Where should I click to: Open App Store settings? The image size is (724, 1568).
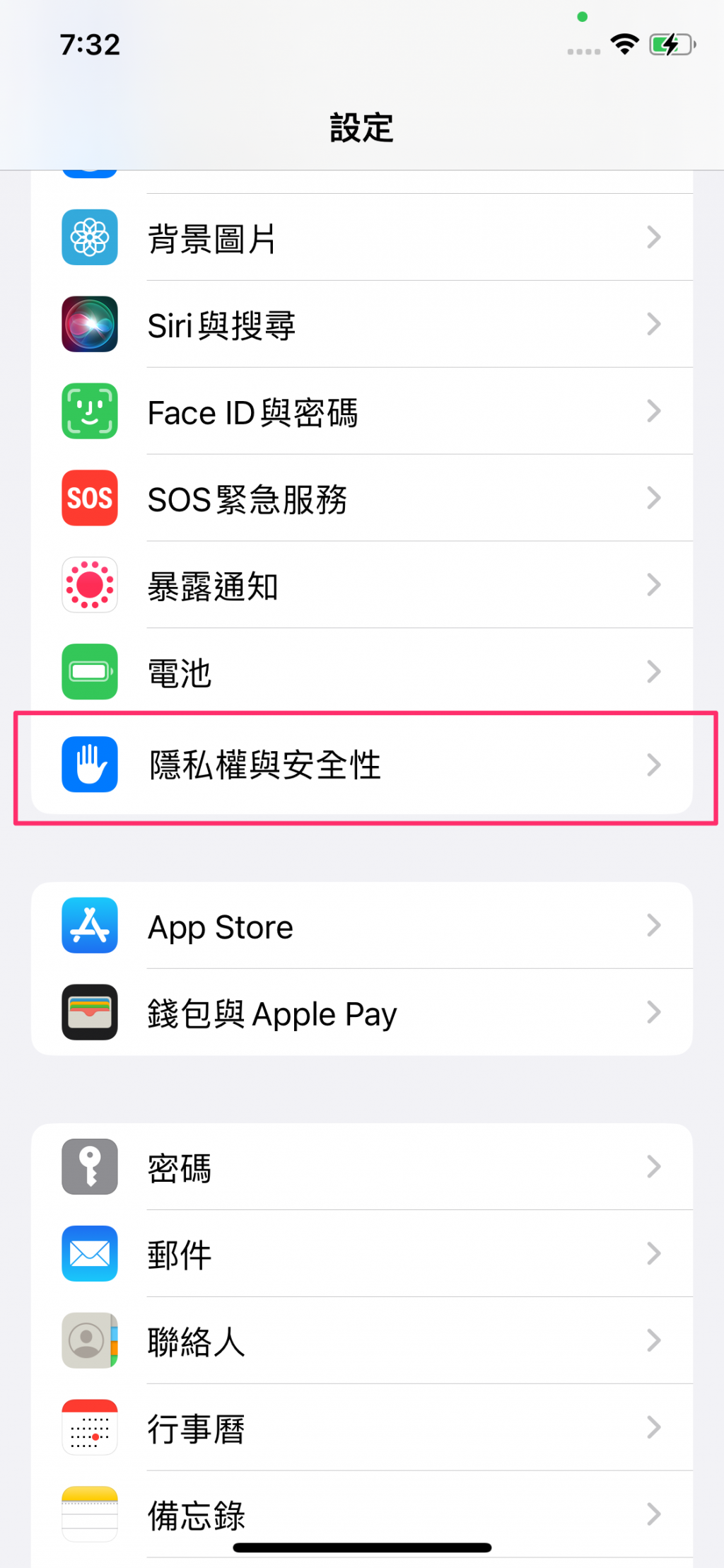click(361, 926)
